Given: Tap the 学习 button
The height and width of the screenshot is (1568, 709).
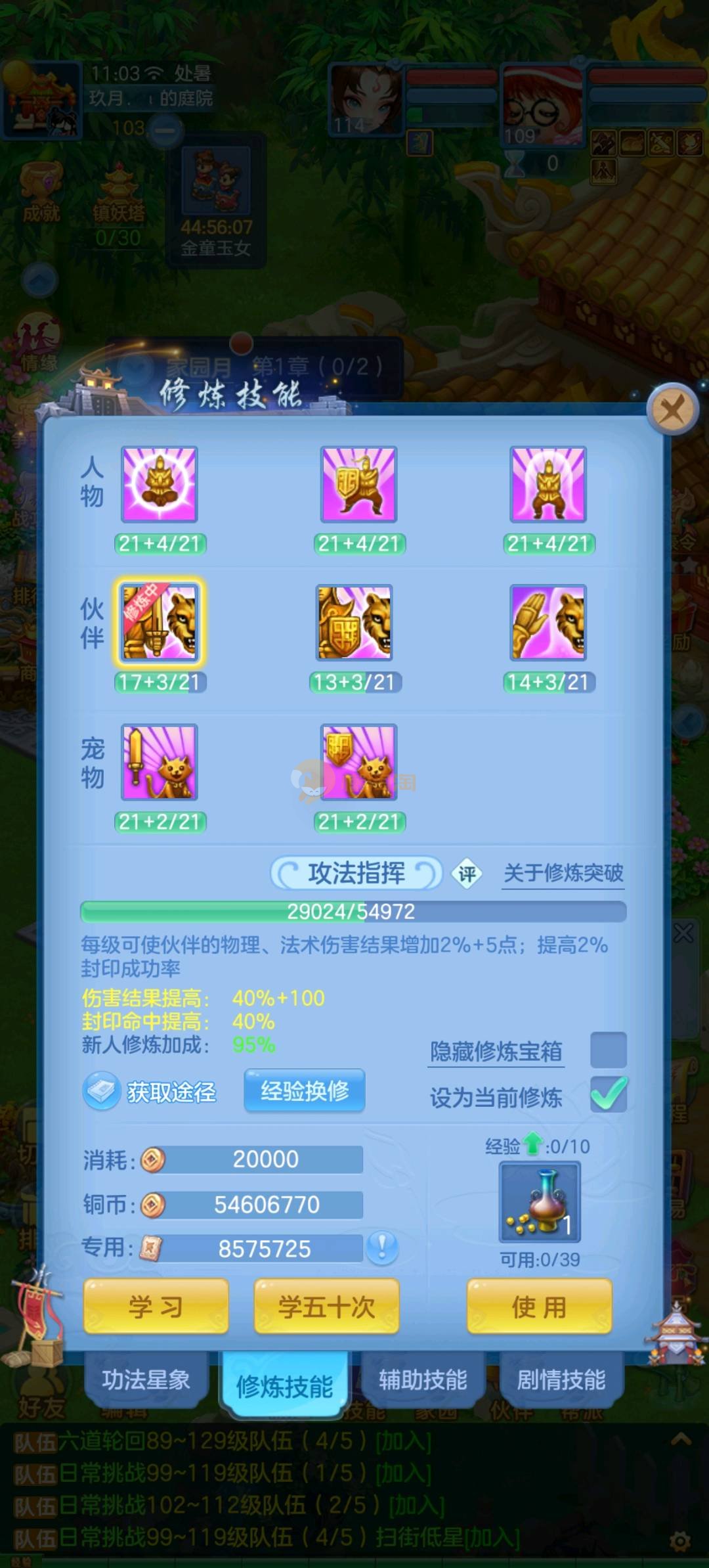Looking at the screenshot, I should click(156, 1307).
